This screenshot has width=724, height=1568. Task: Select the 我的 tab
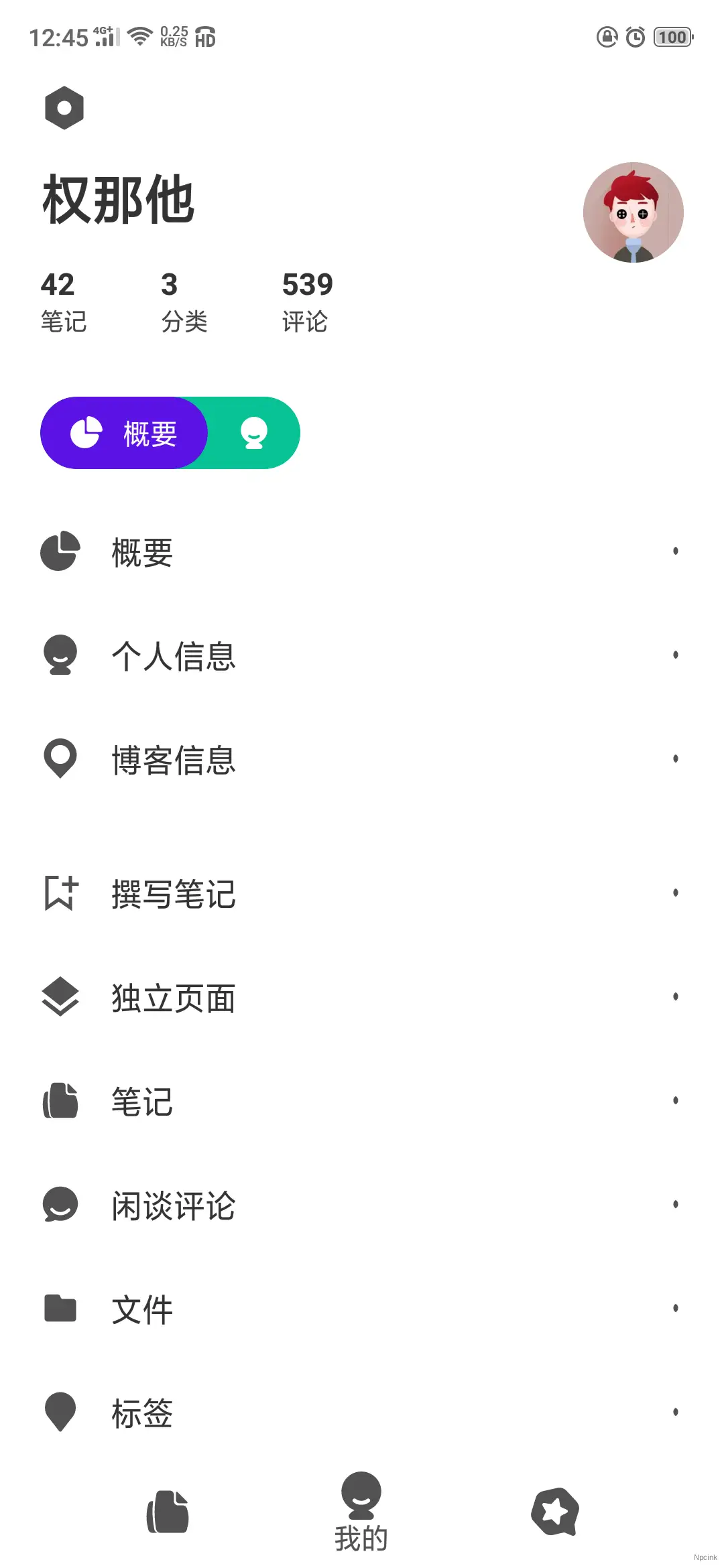[361, 1512]
